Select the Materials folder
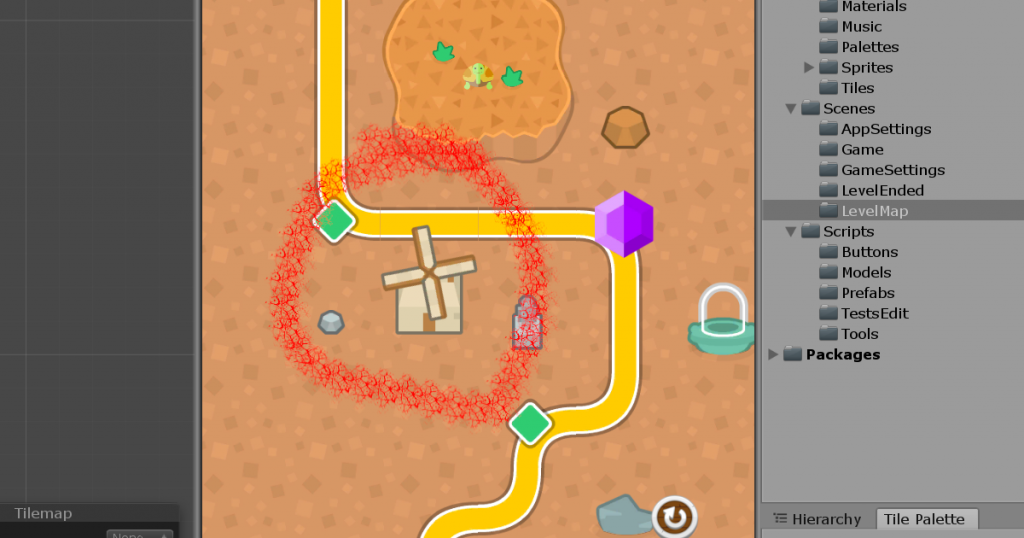Viewport: 1024px width, 538px height. [873, 7]
